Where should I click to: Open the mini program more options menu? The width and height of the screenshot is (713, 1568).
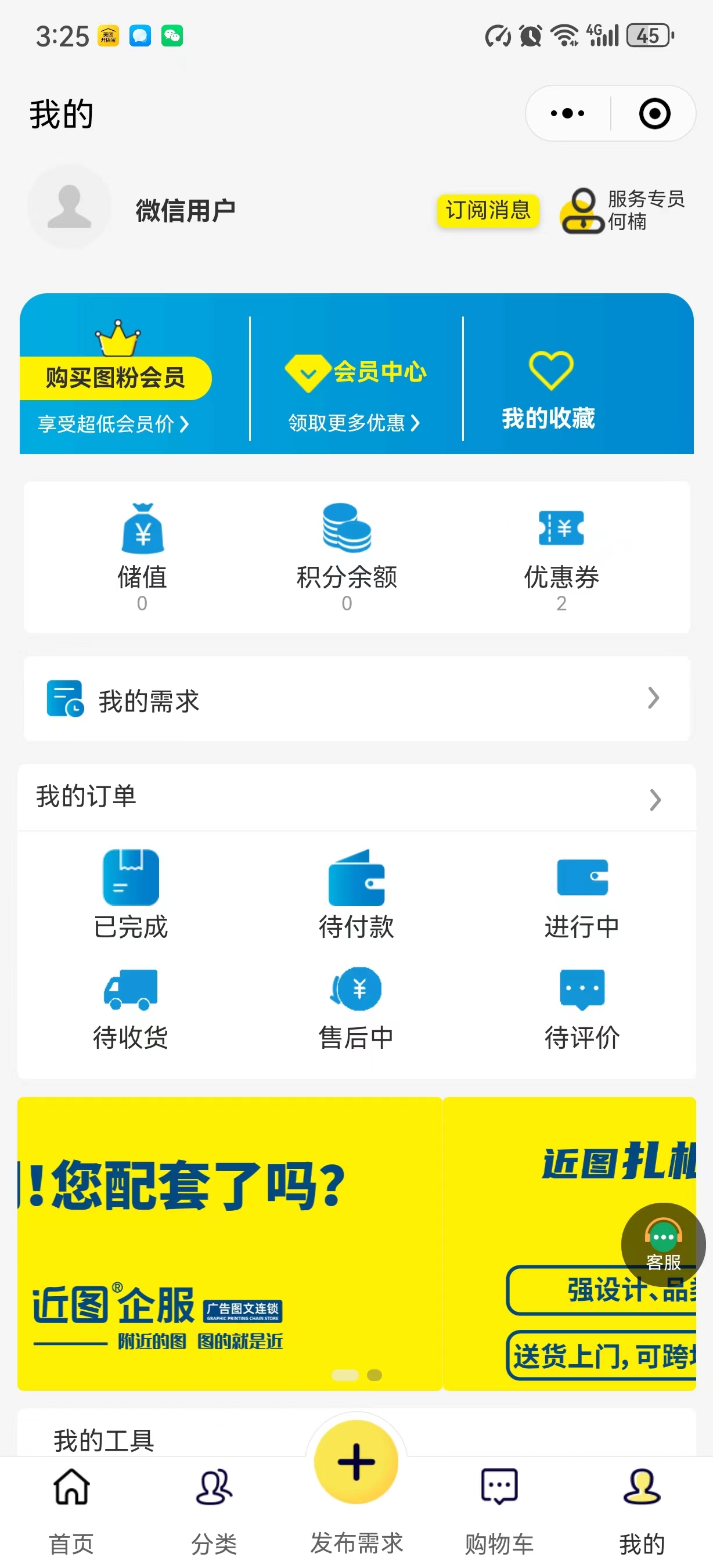coord(567,114)
